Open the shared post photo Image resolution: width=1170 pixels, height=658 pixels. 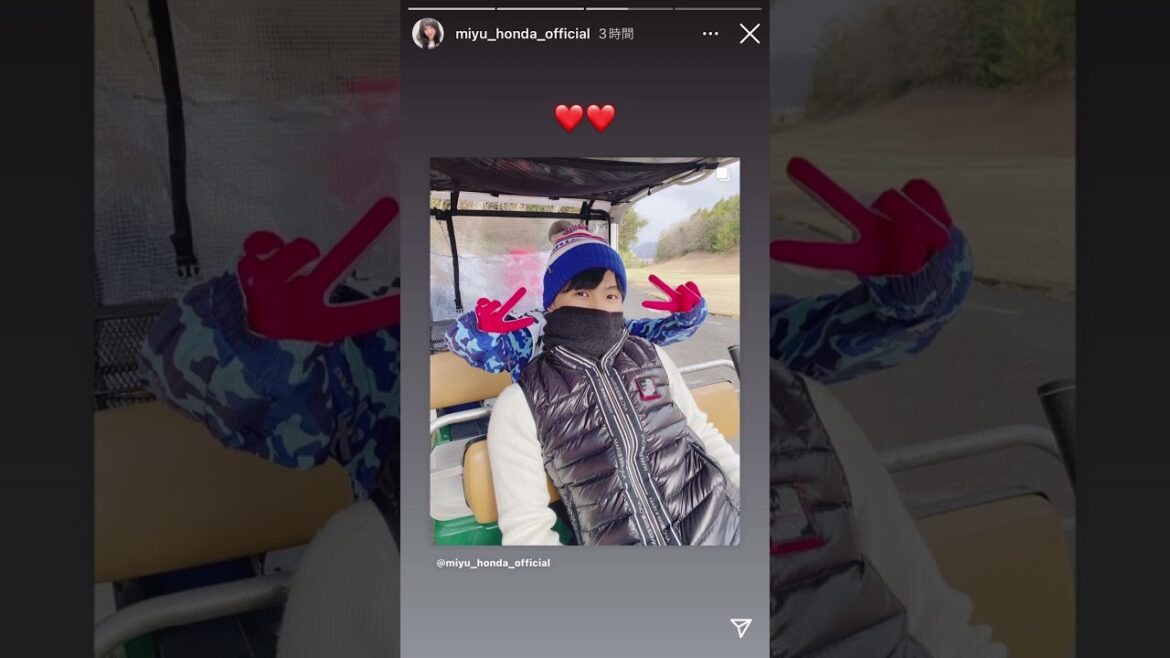585,350
